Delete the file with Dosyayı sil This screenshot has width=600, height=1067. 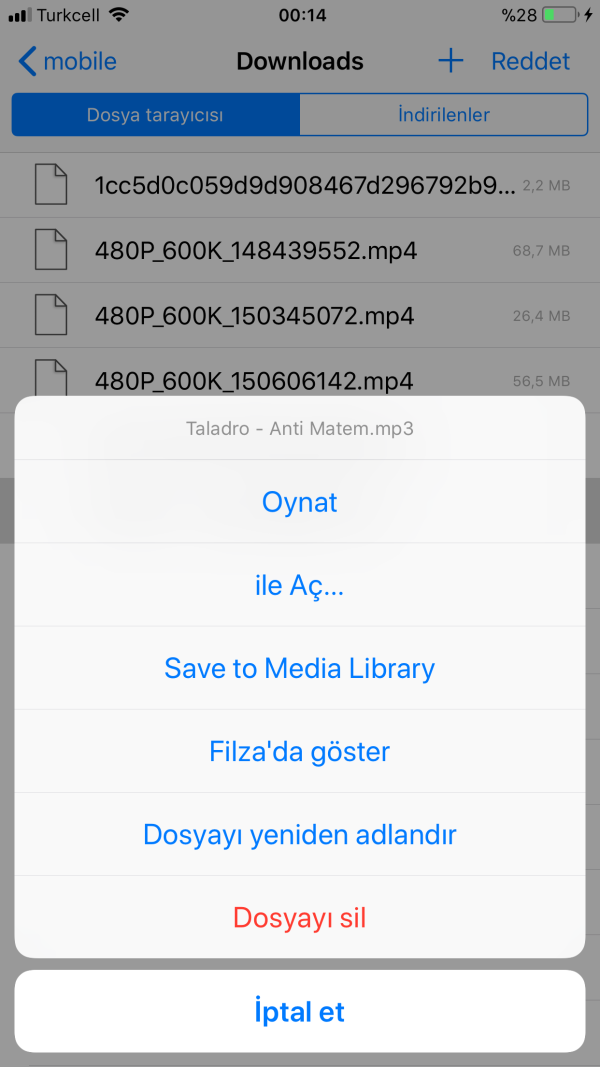pos(300,918)
